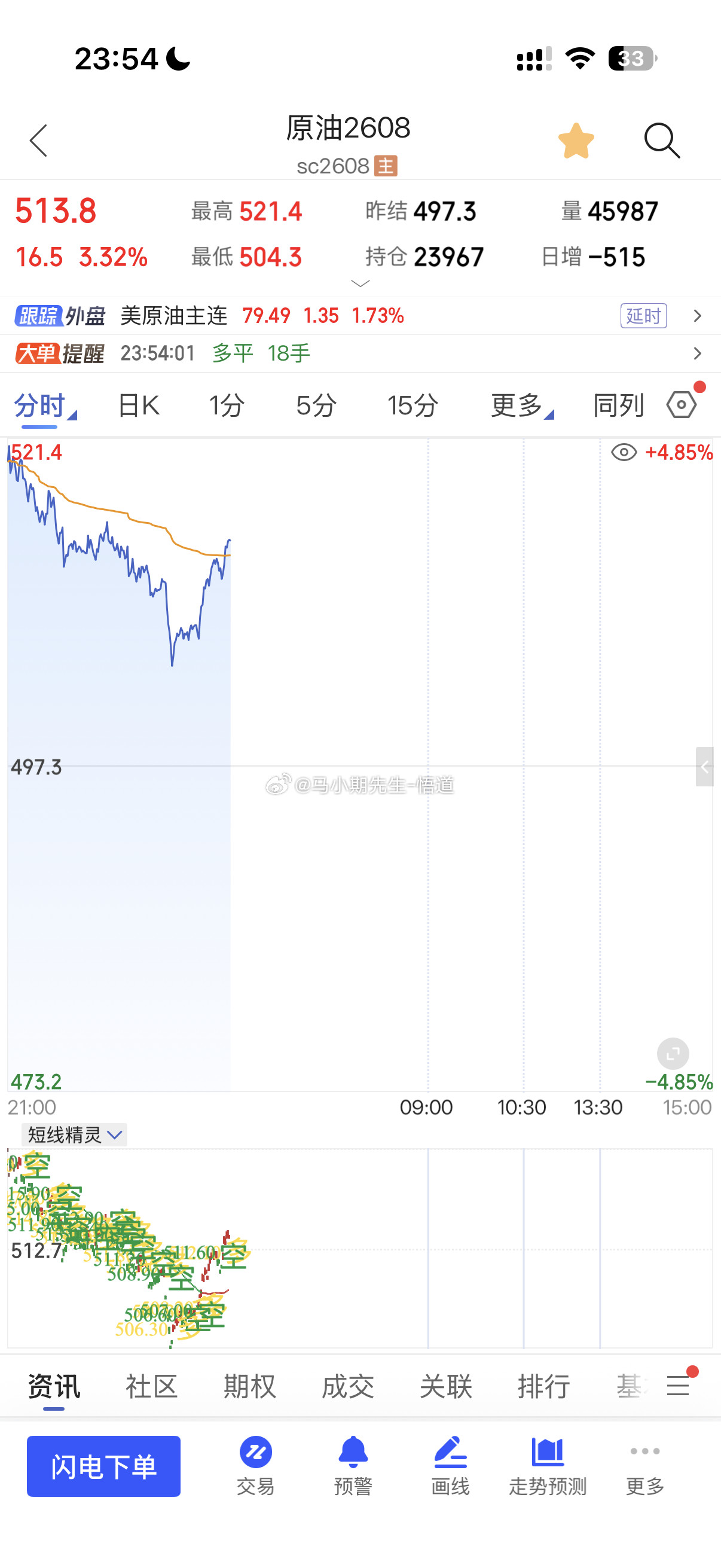
Task: Open 交易 in the bottom toolbar
Action: pos(255,1466)
